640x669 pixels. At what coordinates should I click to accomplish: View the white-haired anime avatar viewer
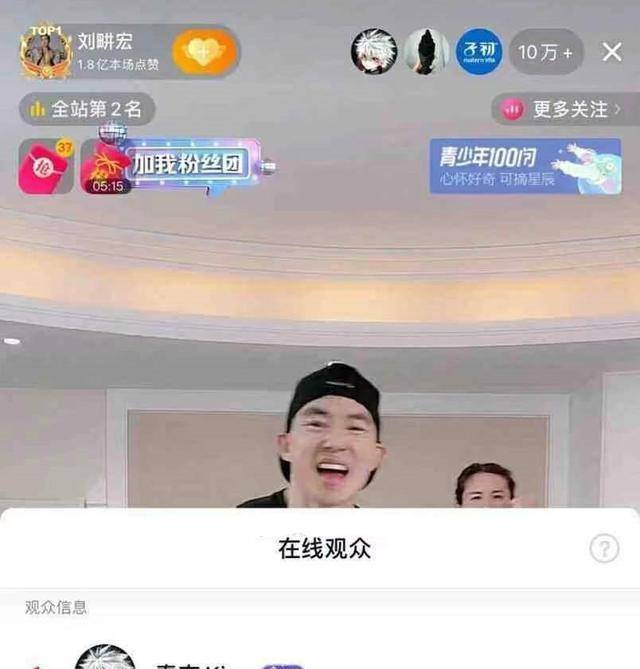(374, 52)
